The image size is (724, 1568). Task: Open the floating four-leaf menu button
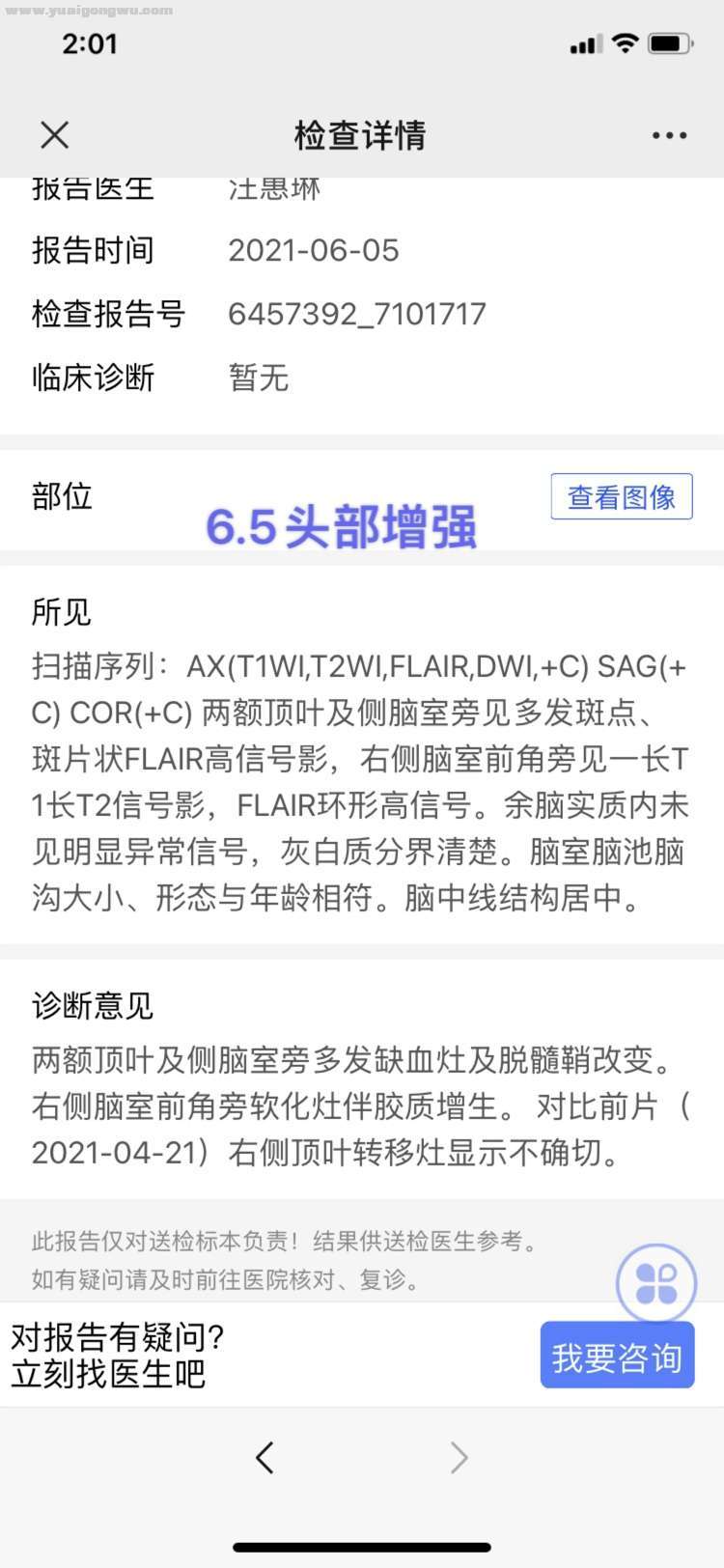click(656, 1283)
